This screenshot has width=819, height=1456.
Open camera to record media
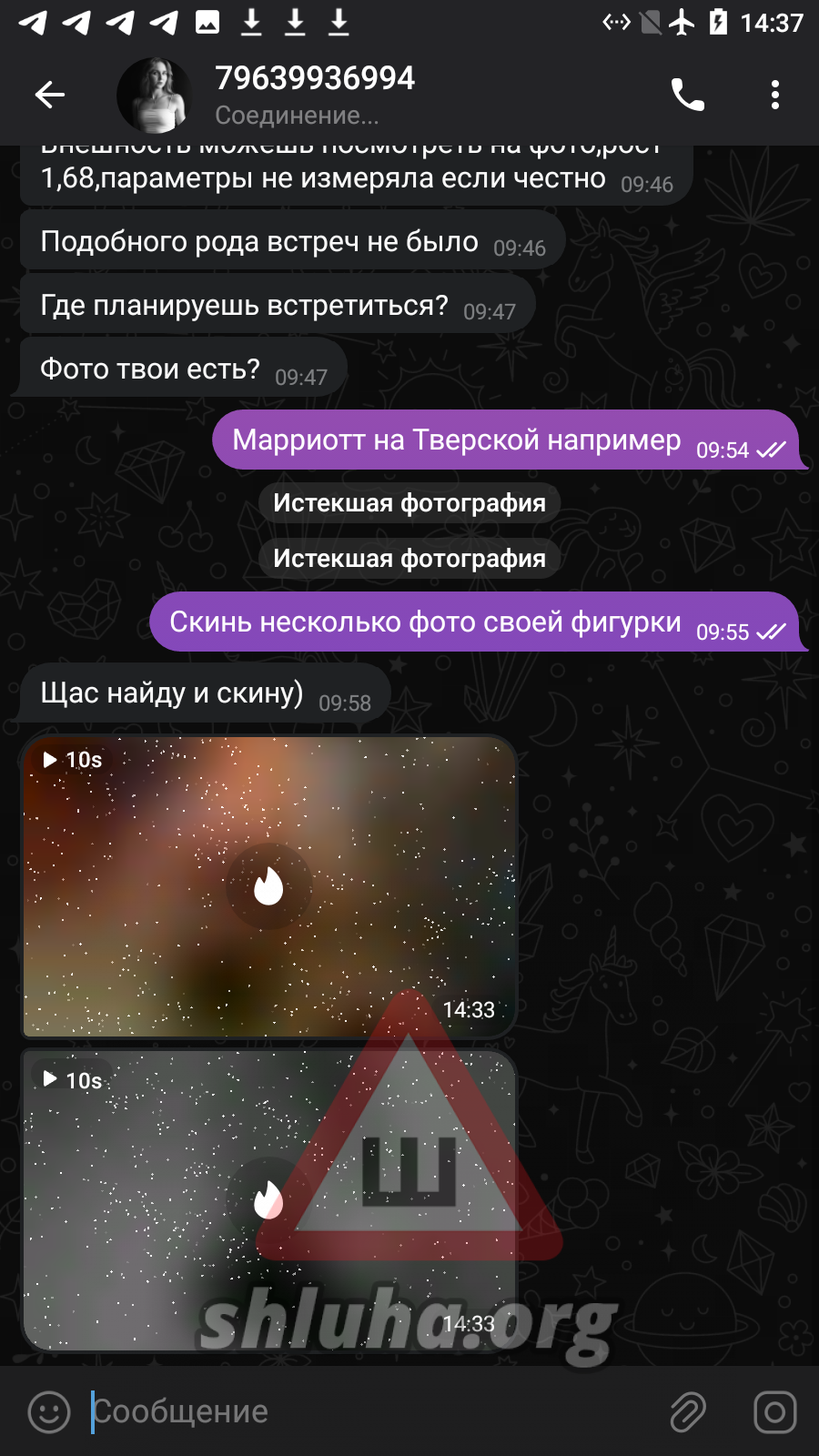coord(774,1411)
